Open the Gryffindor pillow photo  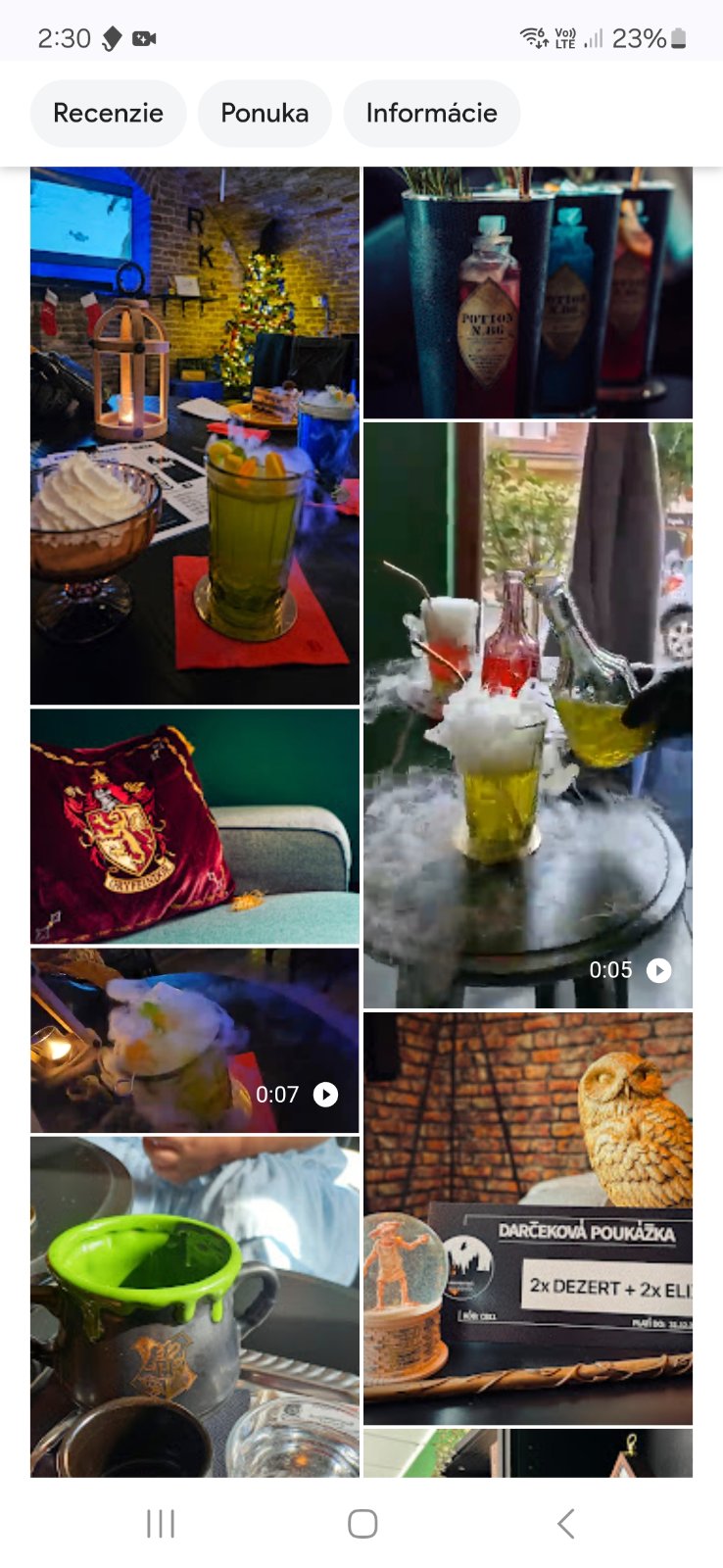click(194, 825)
